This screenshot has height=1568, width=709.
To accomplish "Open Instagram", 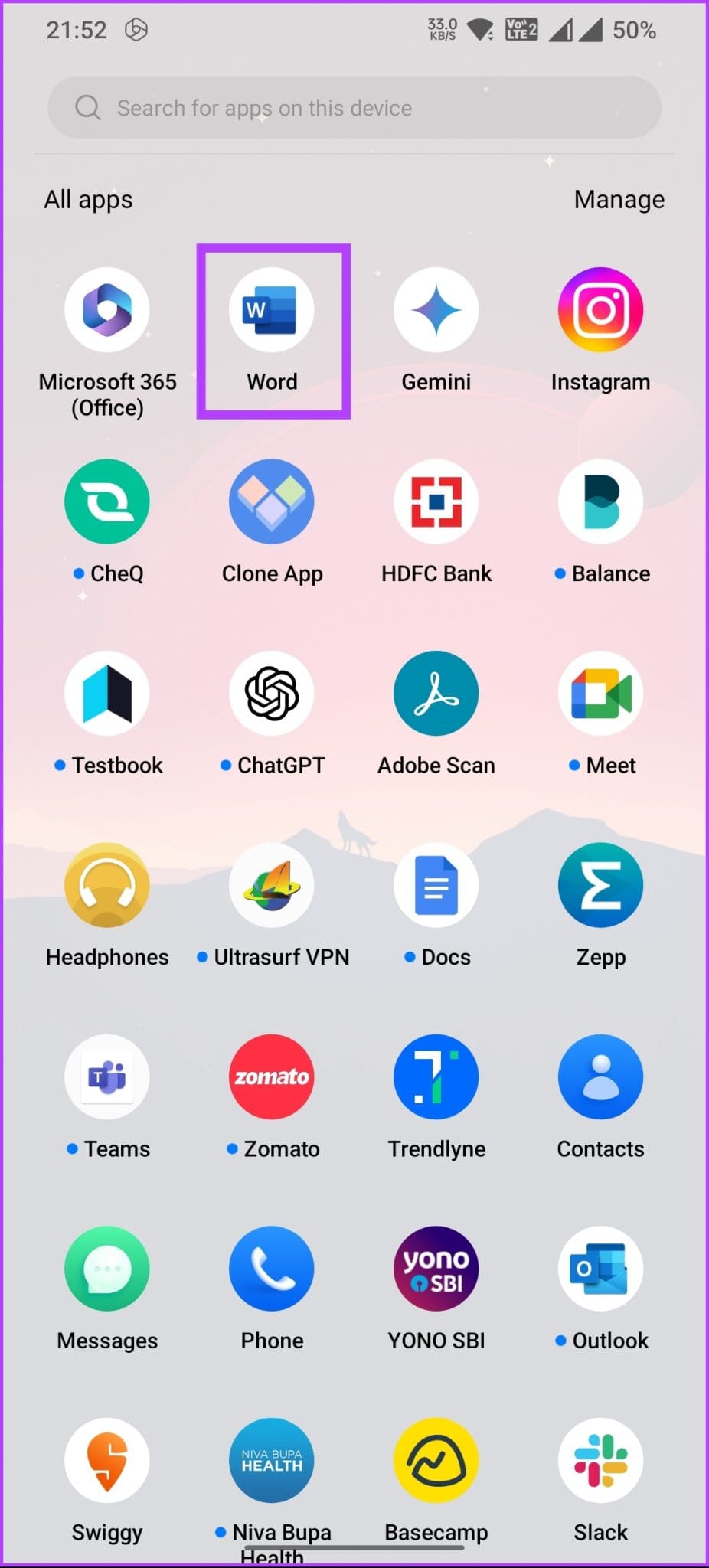I will [600, 309].
